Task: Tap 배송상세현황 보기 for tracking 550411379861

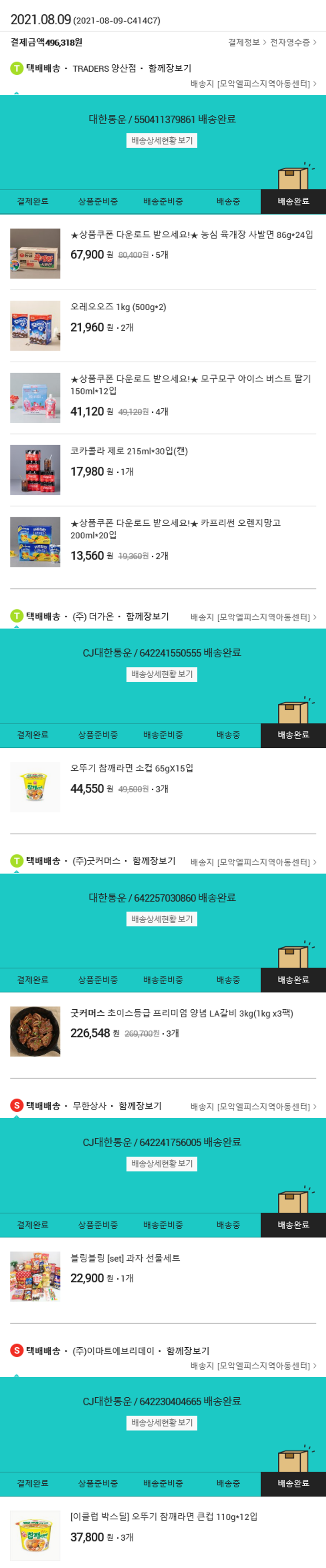Action: pyautogui.click(x=162, y=141)
